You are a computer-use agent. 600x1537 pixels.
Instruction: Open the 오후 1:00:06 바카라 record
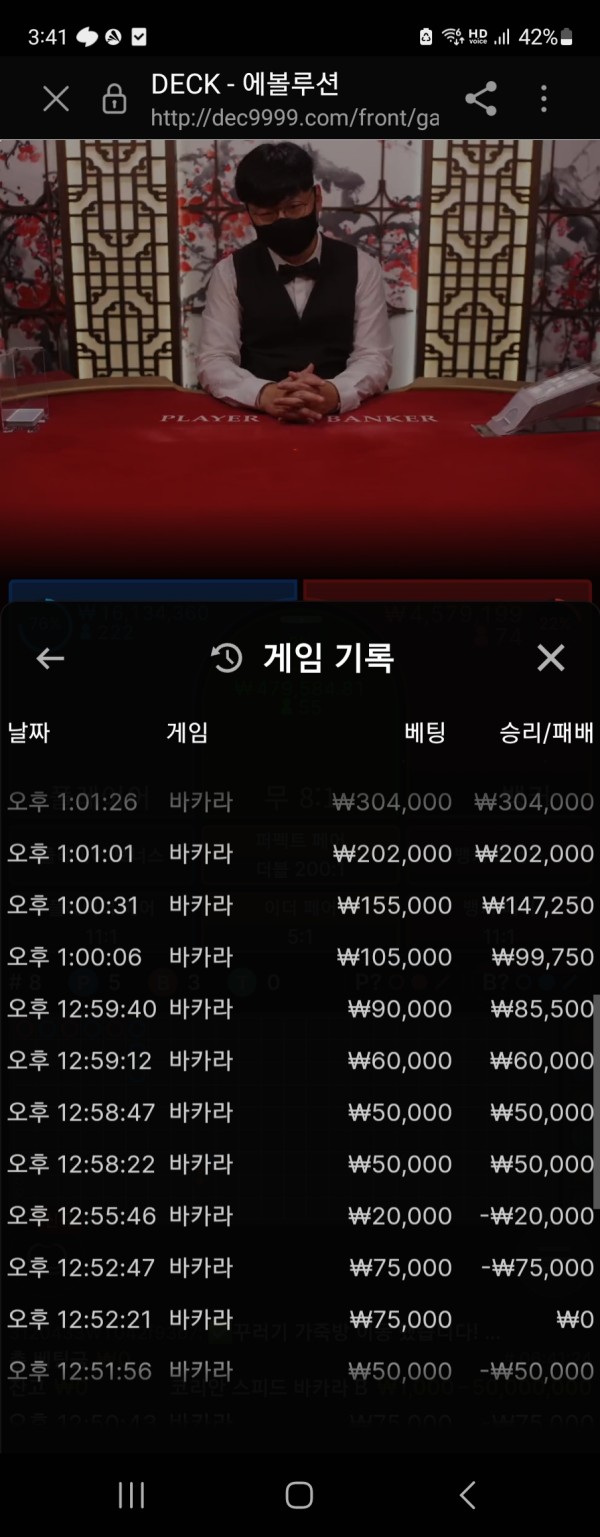point(300,957)
